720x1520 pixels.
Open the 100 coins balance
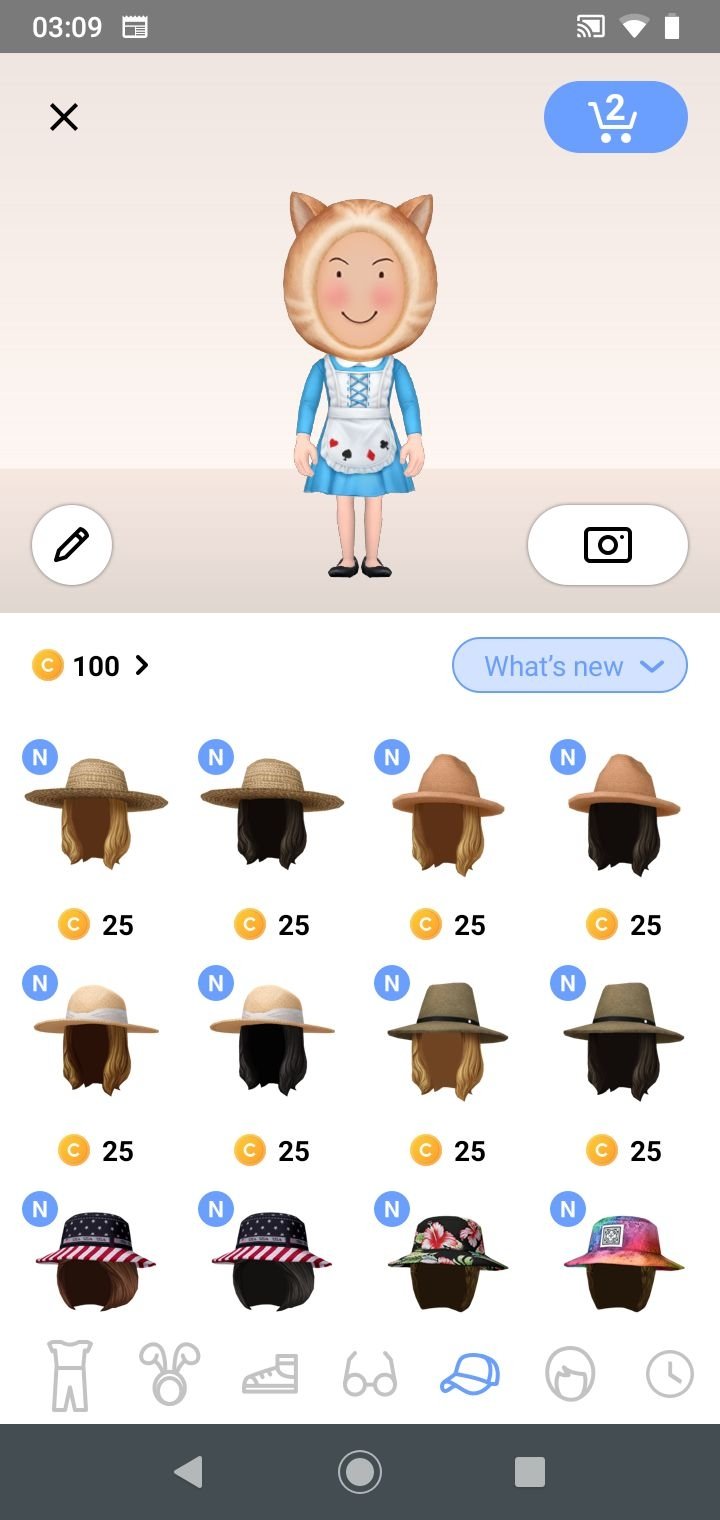click(91, 666)
